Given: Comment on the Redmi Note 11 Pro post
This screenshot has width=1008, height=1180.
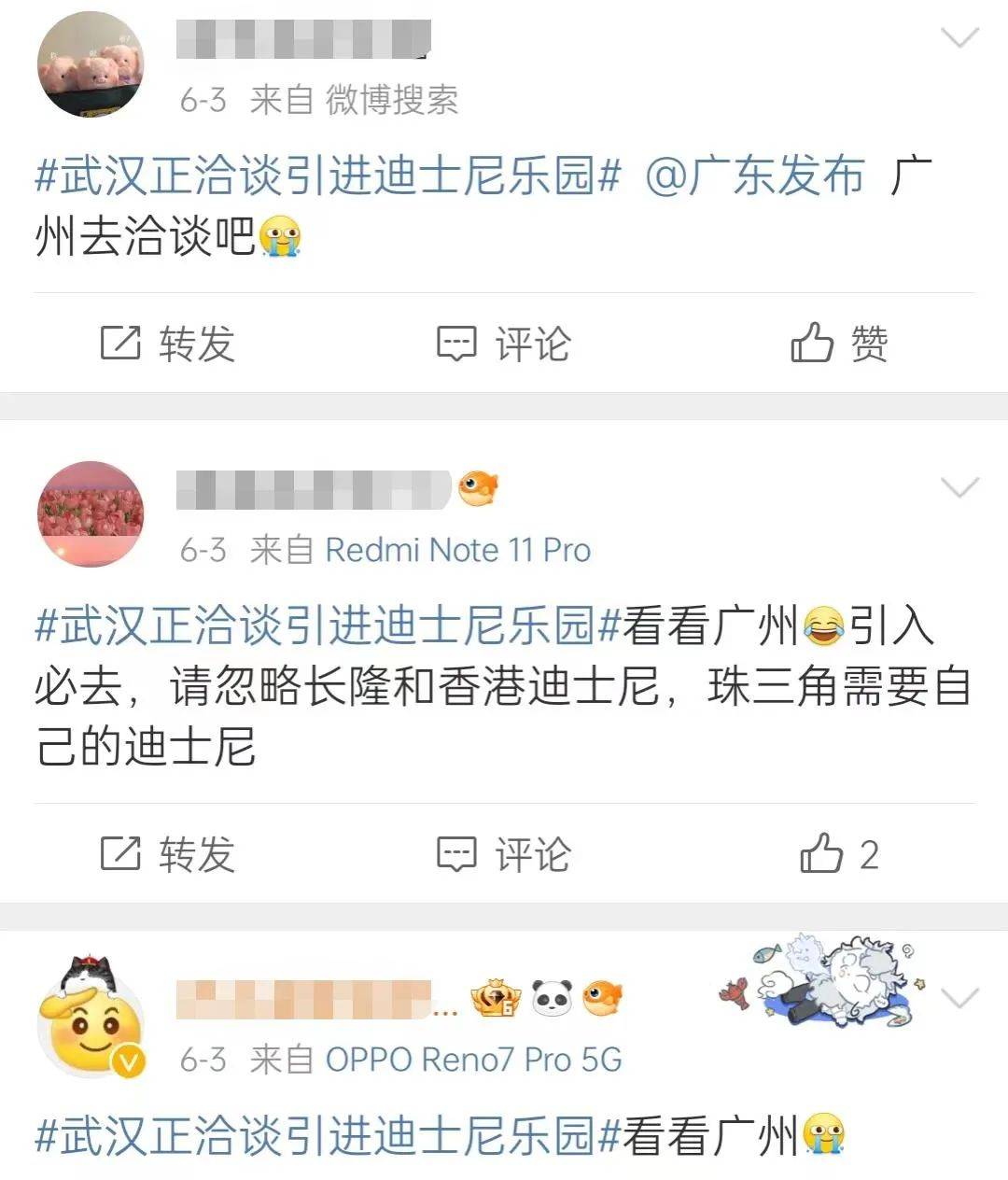Looking at the screenshot, I should [504, 854].
